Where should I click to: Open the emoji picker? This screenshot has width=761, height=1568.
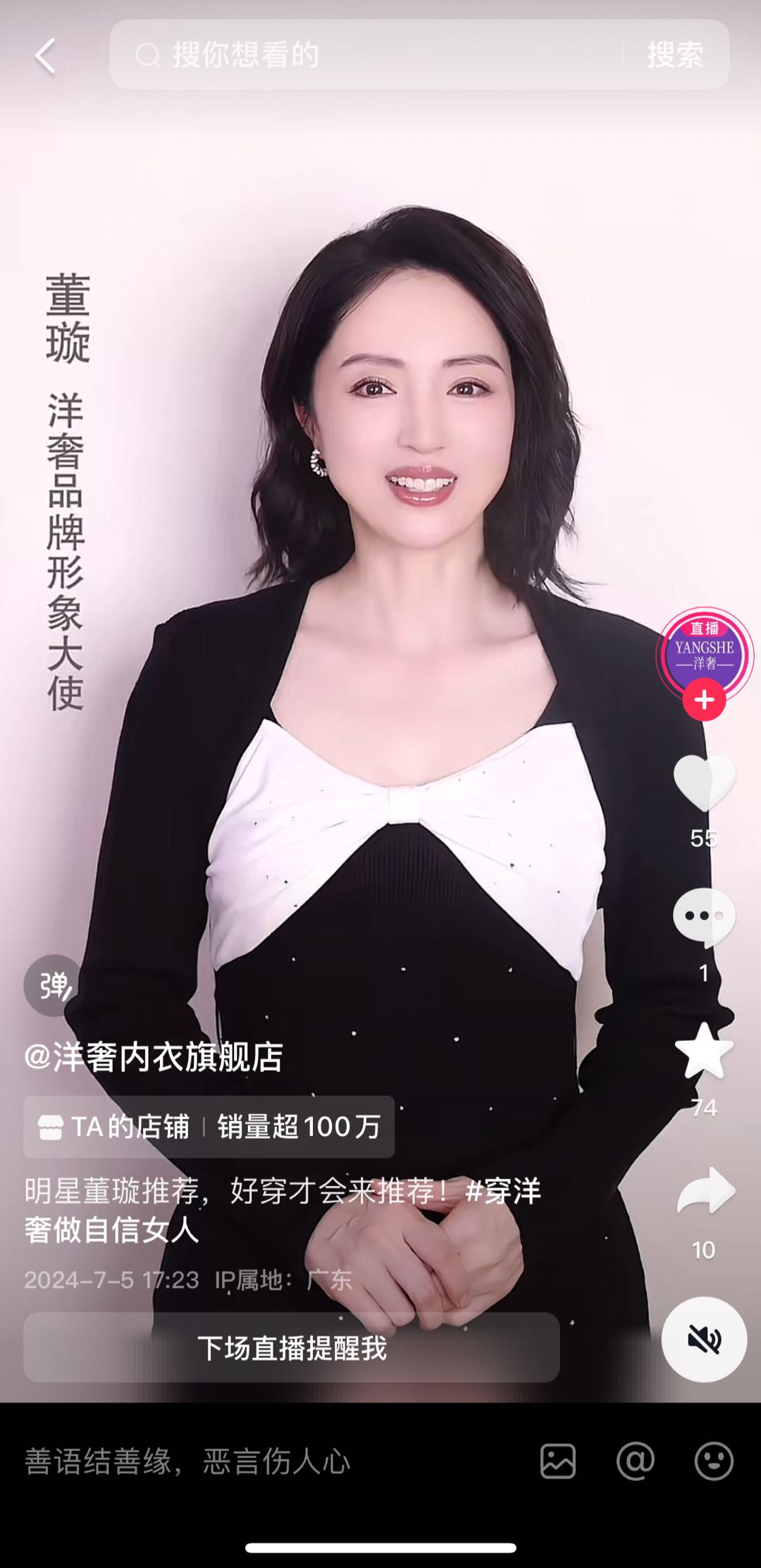[x=714, y=1461]
